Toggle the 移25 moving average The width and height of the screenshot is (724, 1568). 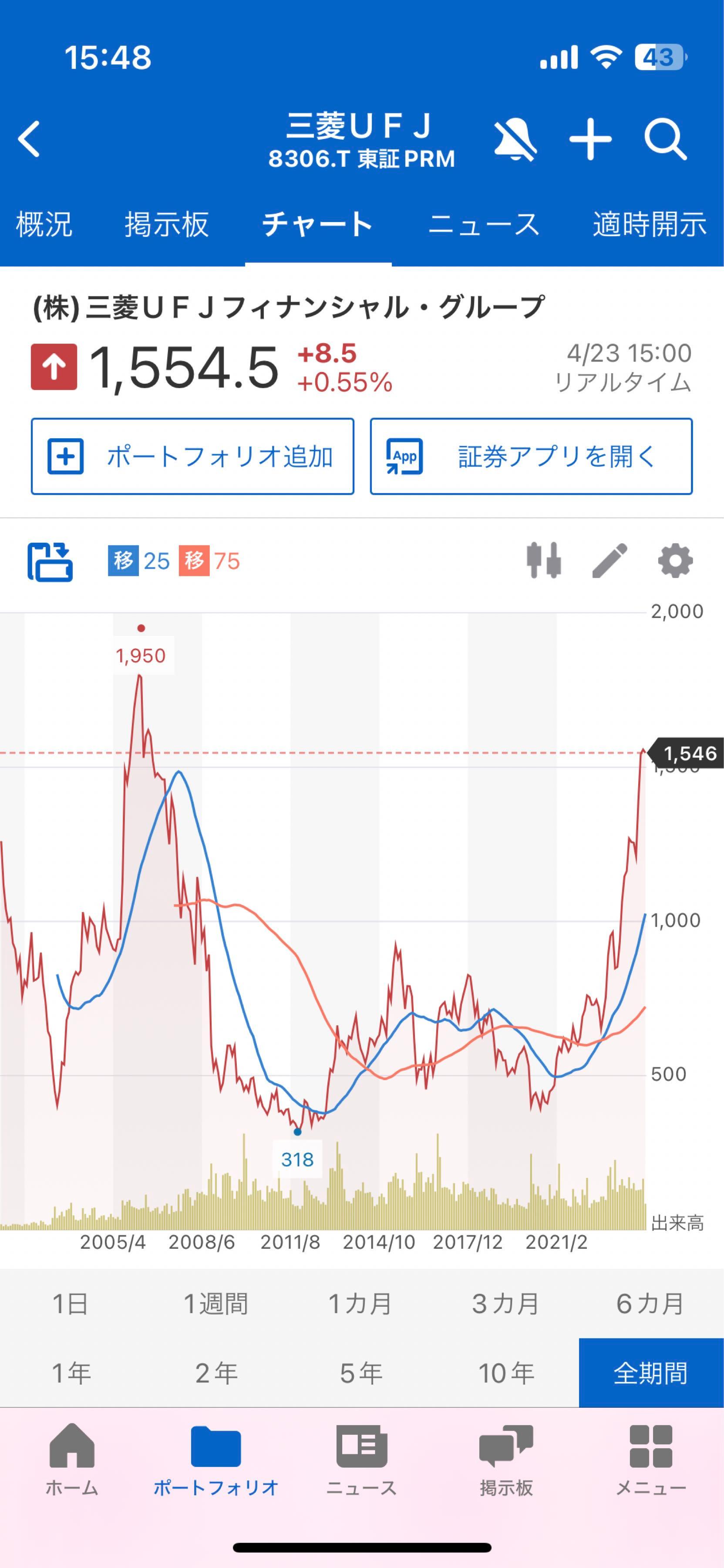pyautogui.click(x=139, y=561)
